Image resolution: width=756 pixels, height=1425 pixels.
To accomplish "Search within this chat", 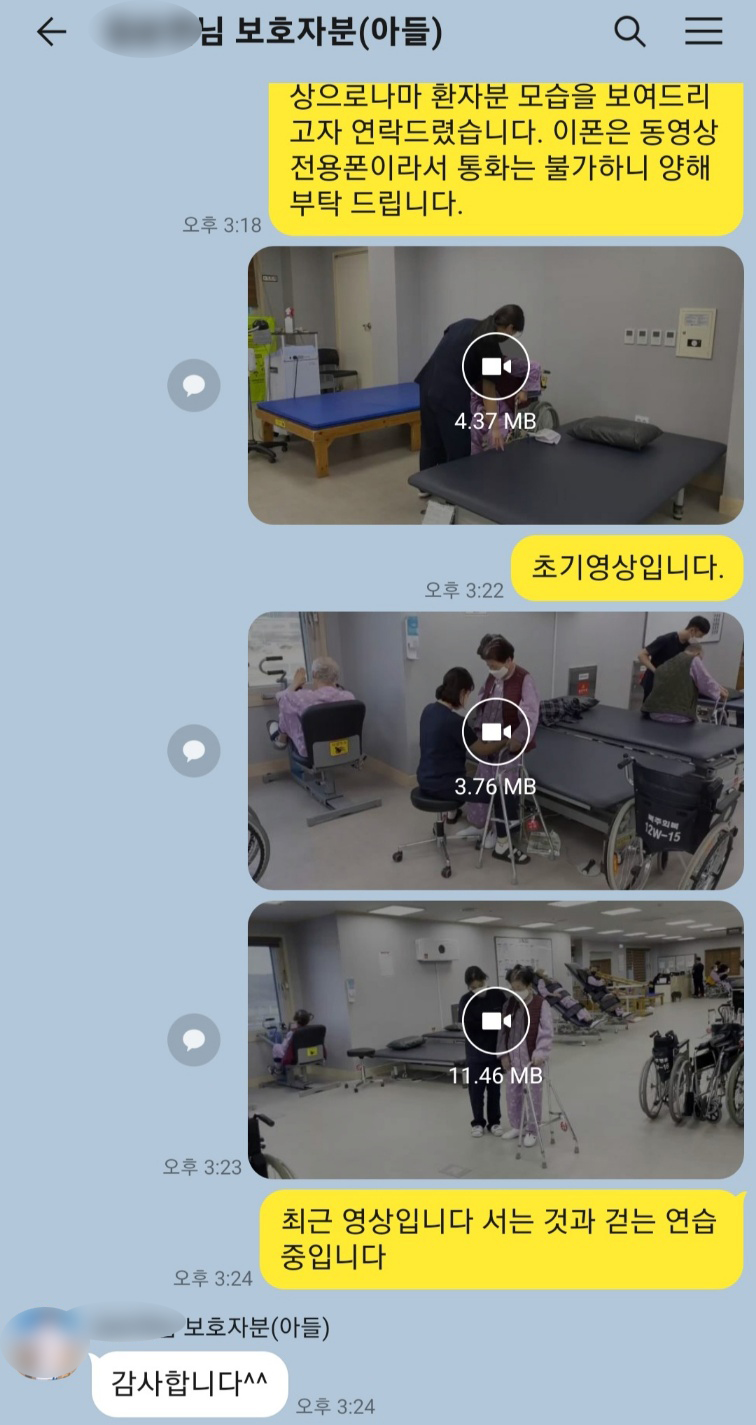I will click(x=629, y=32).
